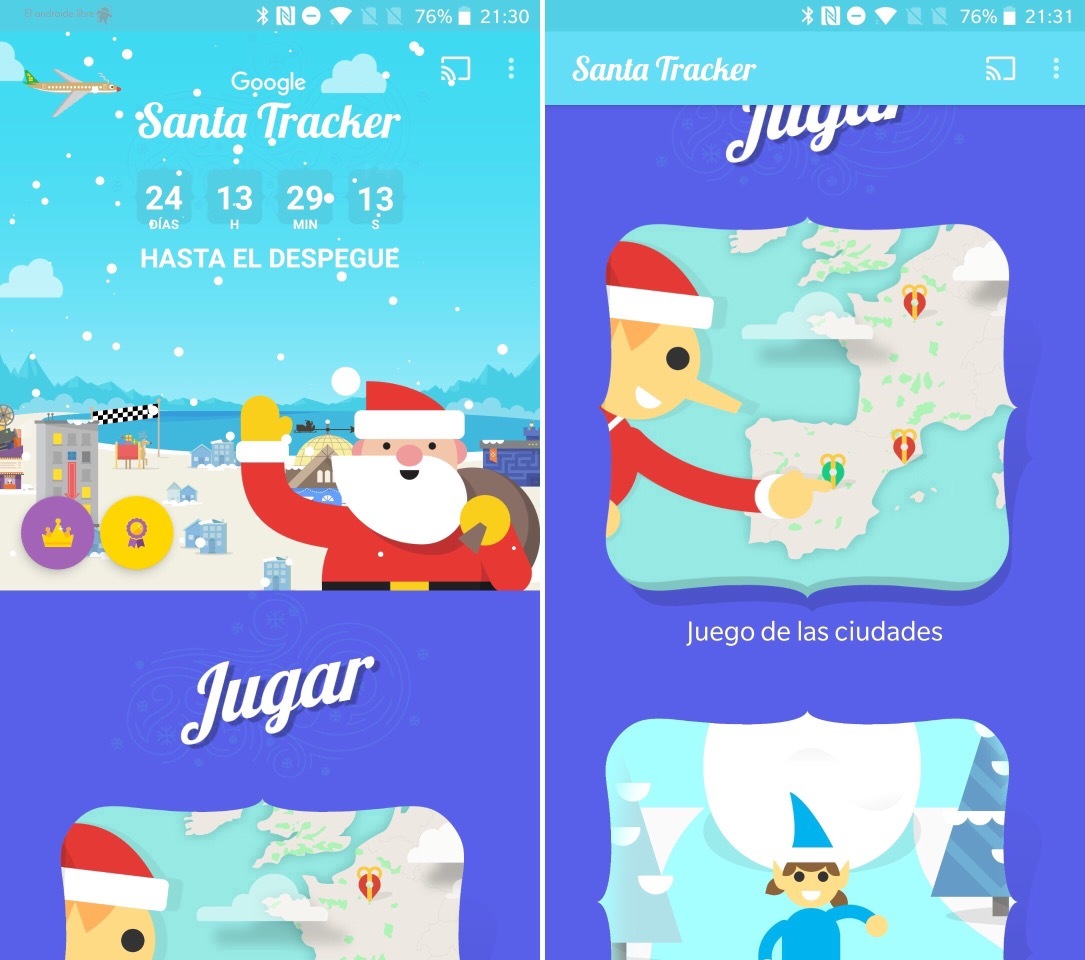
Task: Tap the cast icon beside the Google logo
Action: (455, 69)
